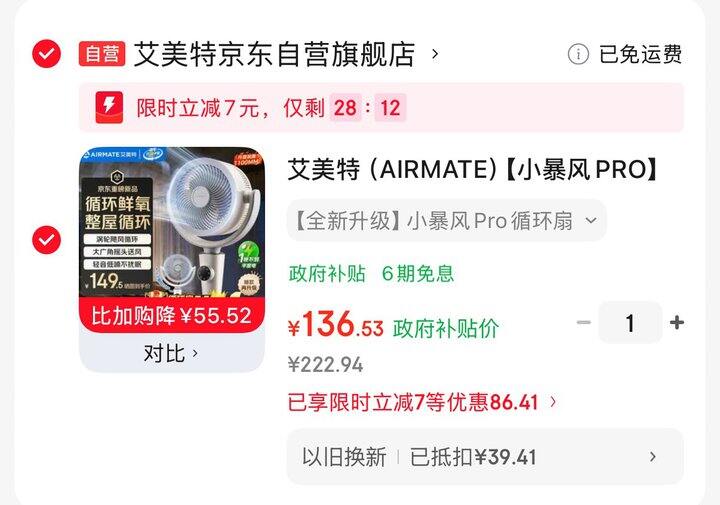Edit the quantity field showing 1
This screenshot has height=505, width=720.
pos(630,323)
